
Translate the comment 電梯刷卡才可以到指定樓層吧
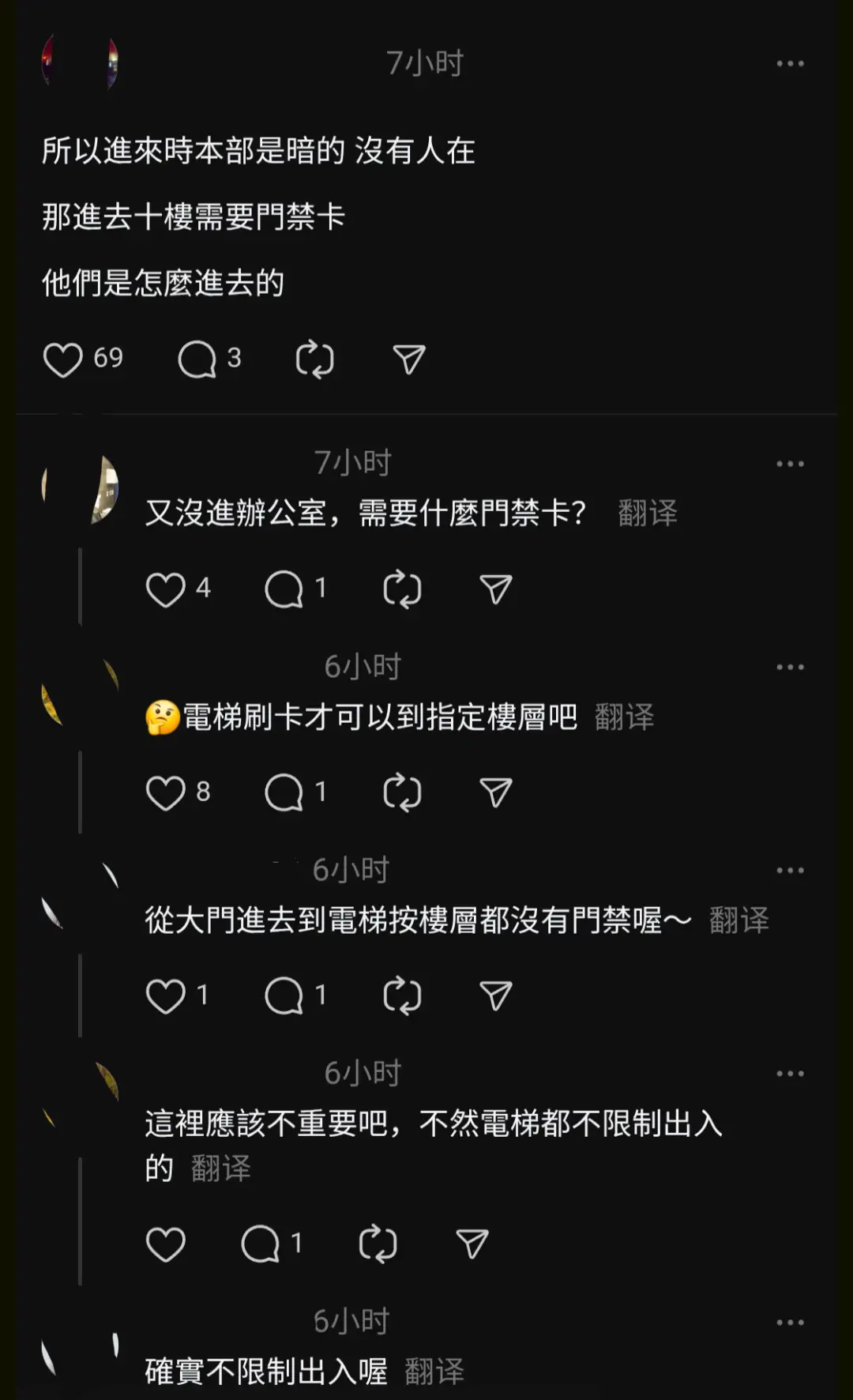(x=624, y=717)
